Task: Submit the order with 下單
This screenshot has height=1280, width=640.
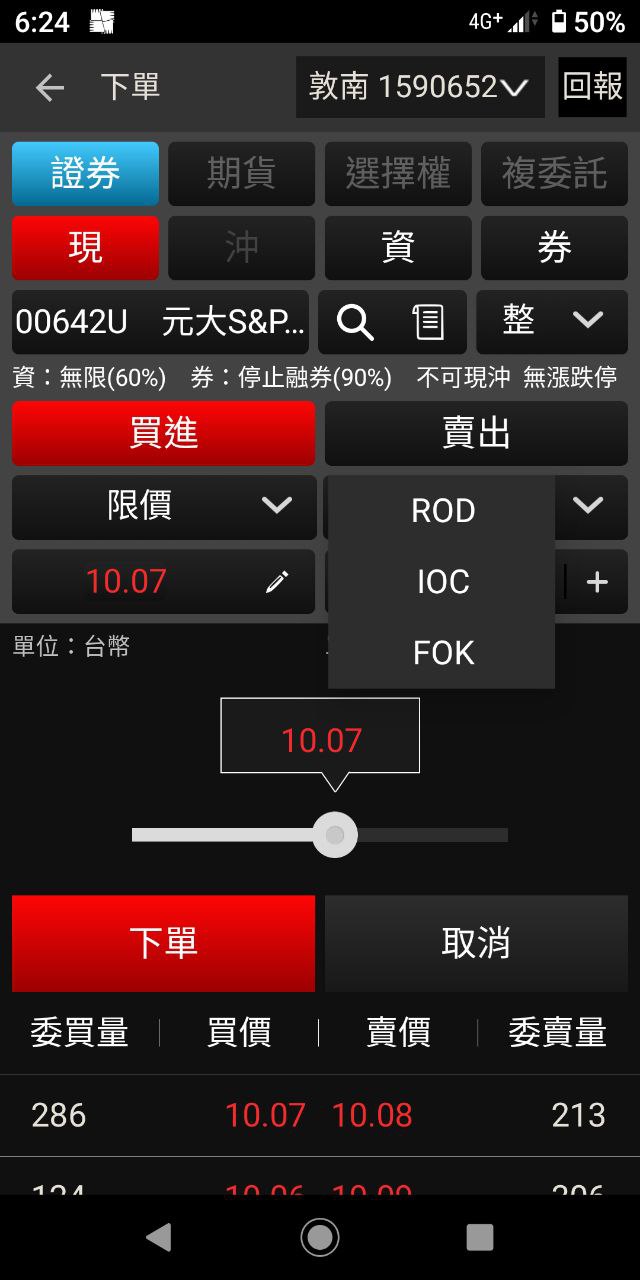Action: [163, 943]
